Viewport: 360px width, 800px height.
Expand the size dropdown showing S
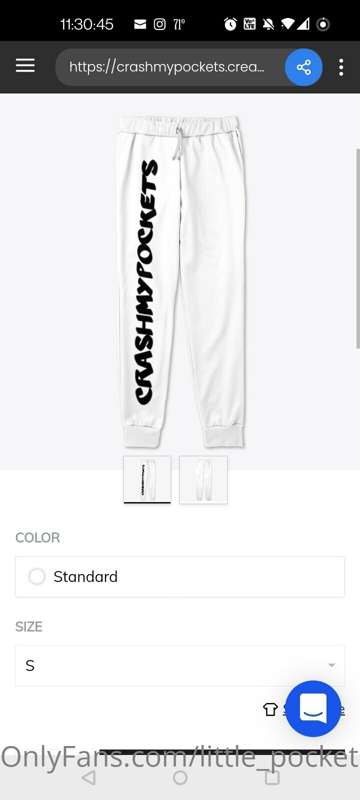click(180, 665)
